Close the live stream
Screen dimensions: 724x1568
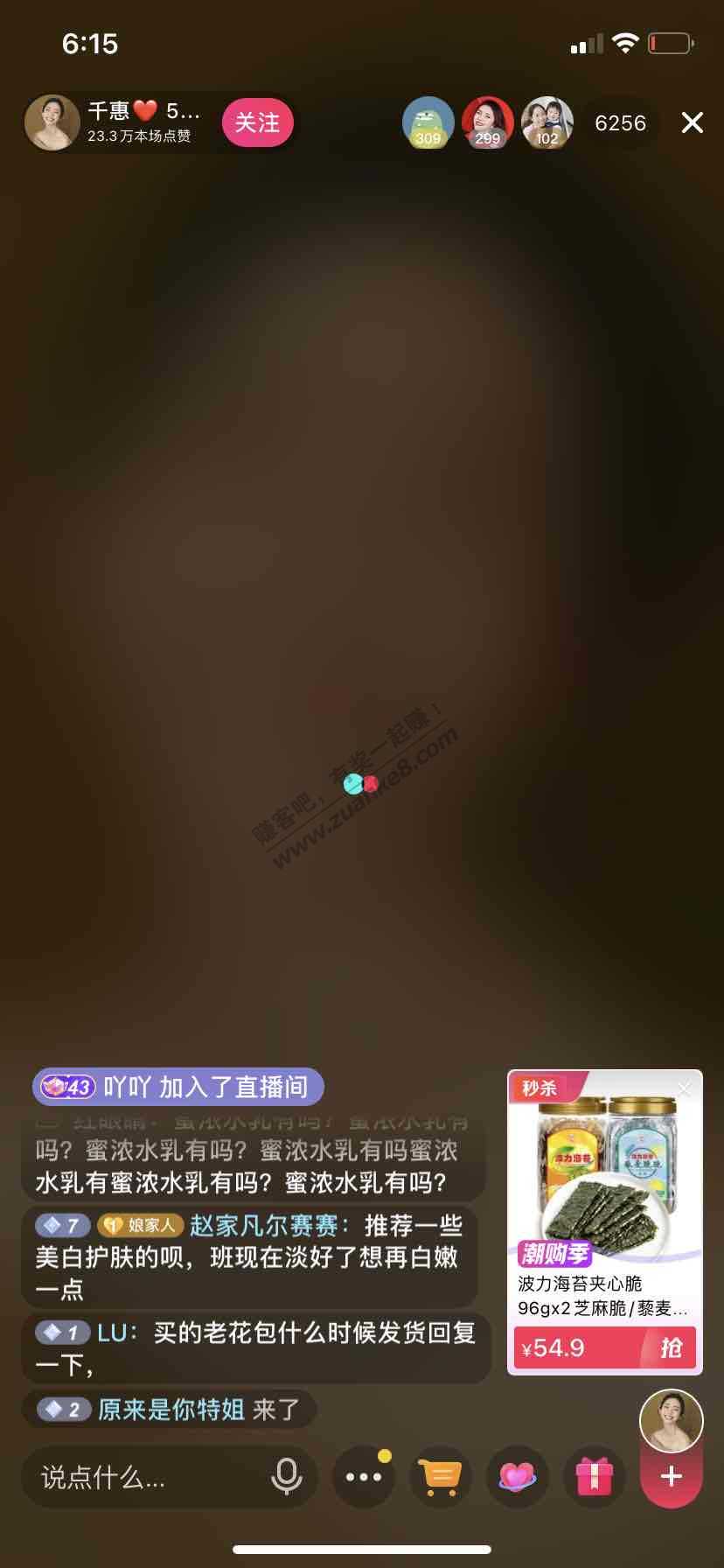[x=692, y=122]
